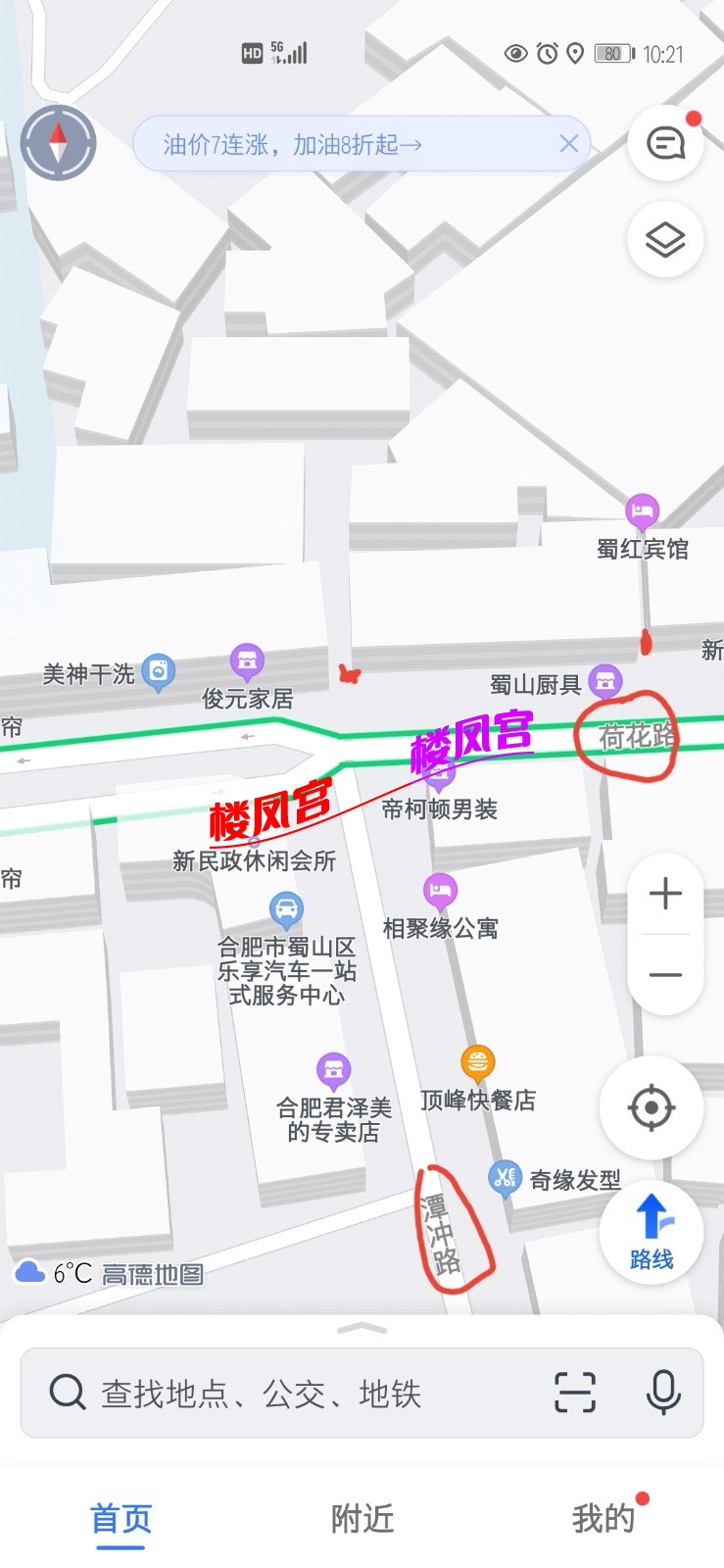This screenshot has height=1568, width=724.
Task: Expand the bottom panel handle
Action: [362, 1329]
